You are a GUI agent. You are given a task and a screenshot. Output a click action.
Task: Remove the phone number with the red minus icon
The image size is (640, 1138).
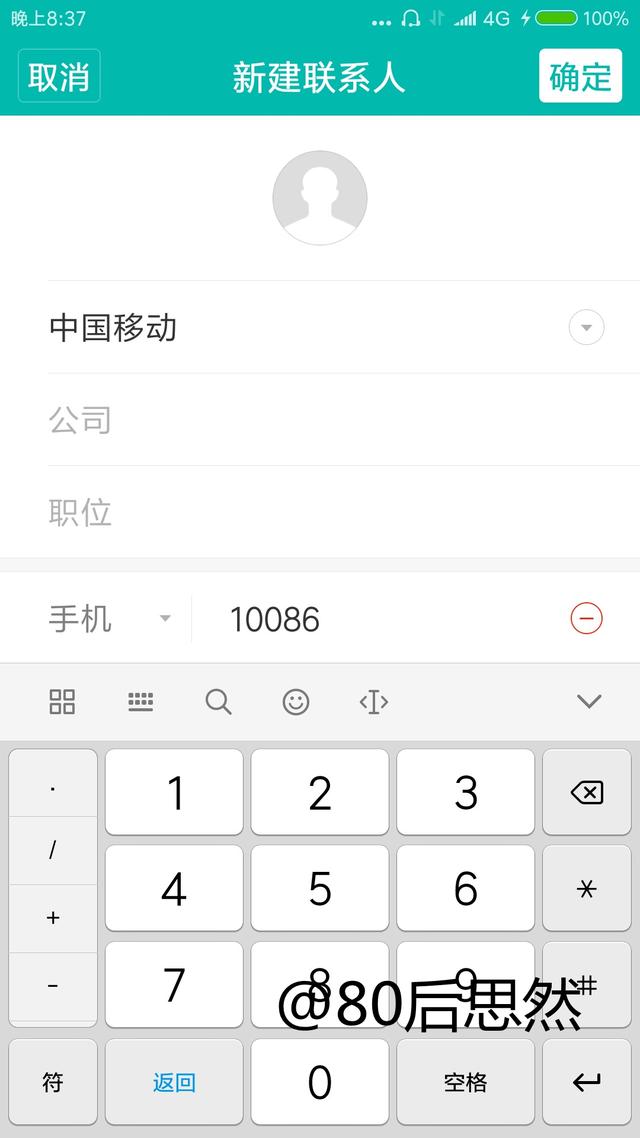(x=586, y=618)
